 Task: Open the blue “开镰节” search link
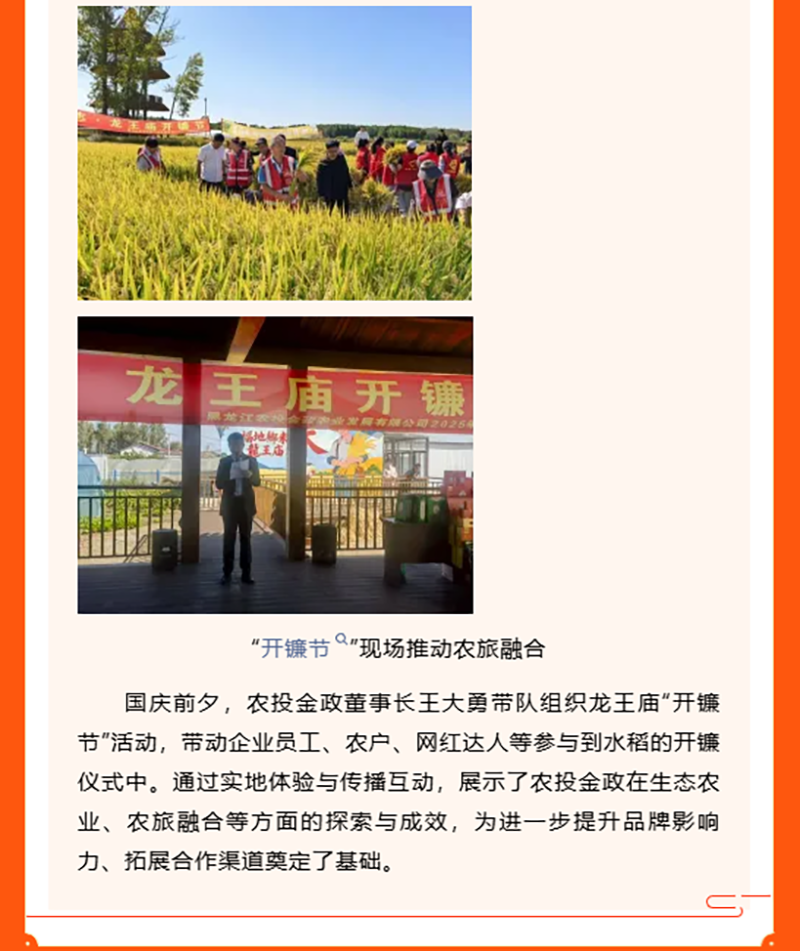pyautogui.click(x=296, y=648)
